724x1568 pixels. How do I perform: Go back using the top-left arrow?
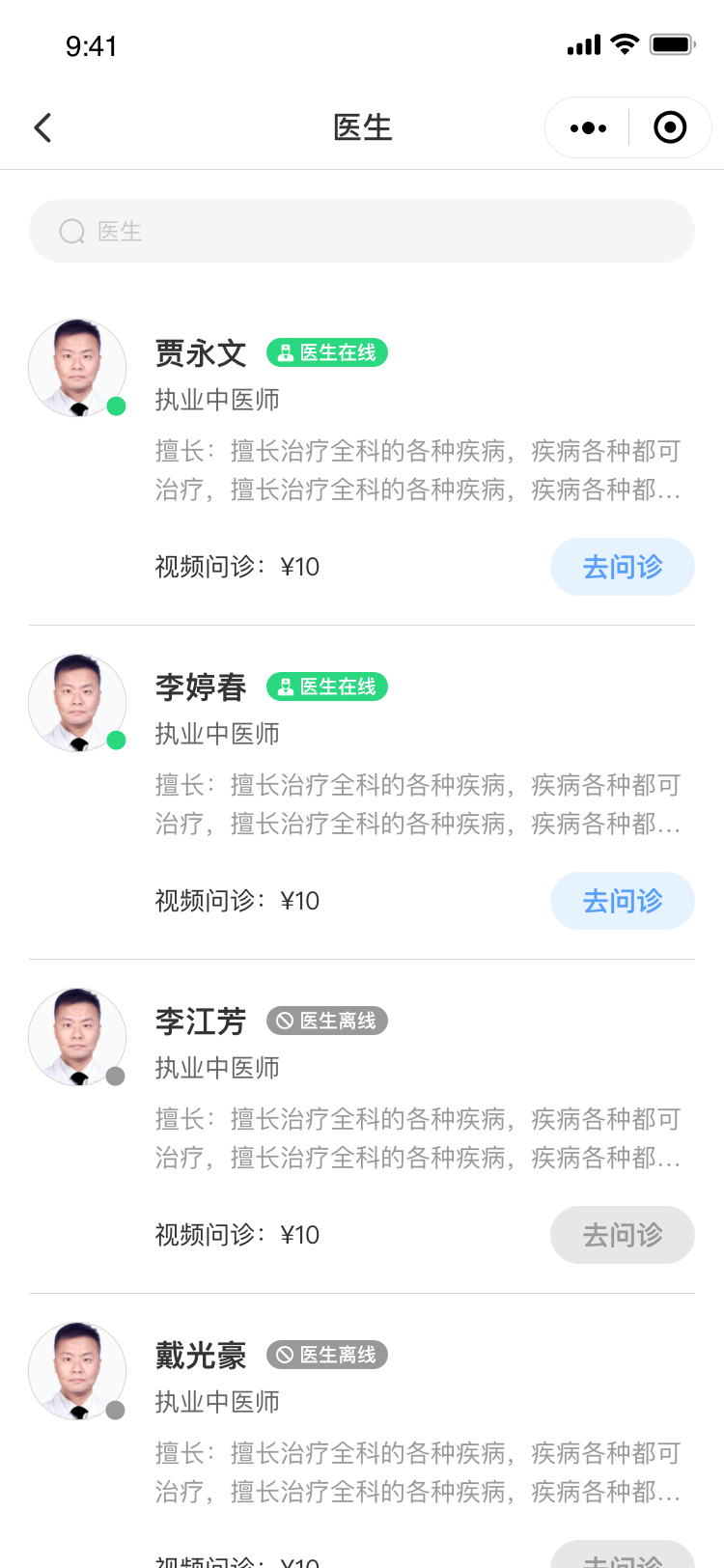tap(42, 127)
